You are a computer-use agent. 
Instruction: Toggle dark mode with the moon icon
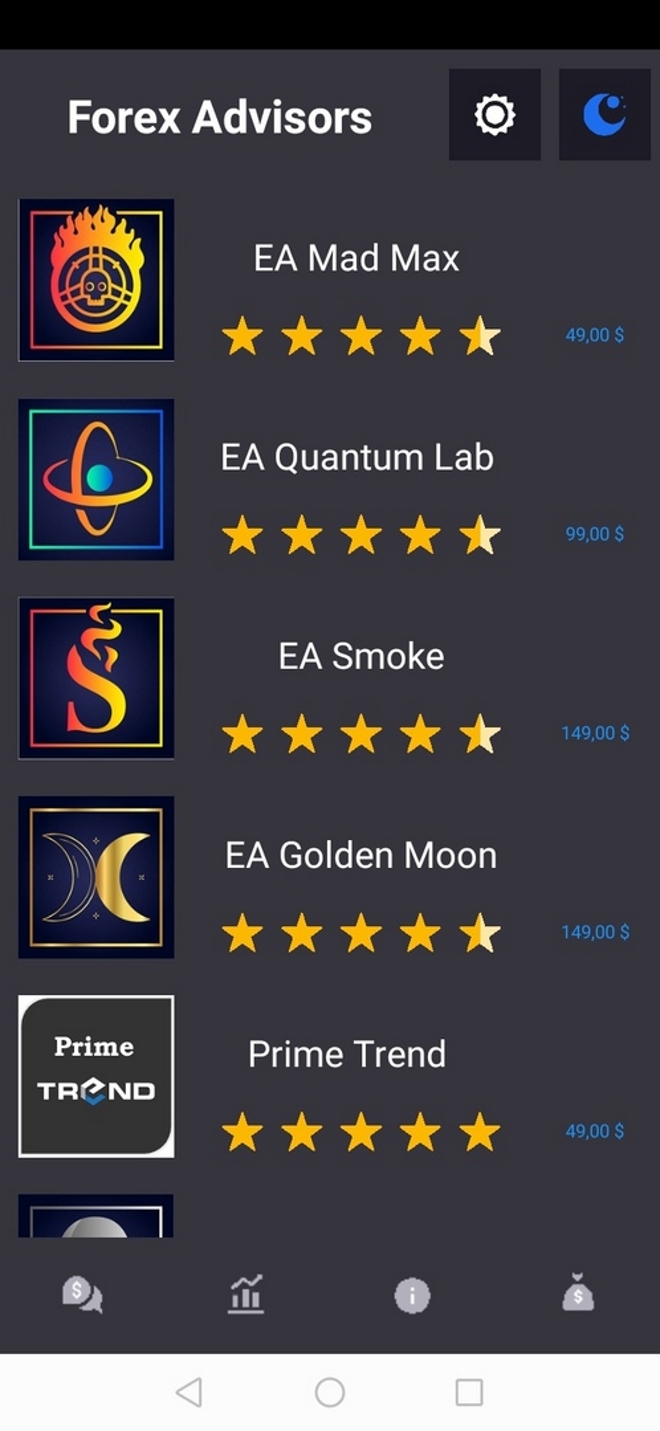tap(604, 115)
